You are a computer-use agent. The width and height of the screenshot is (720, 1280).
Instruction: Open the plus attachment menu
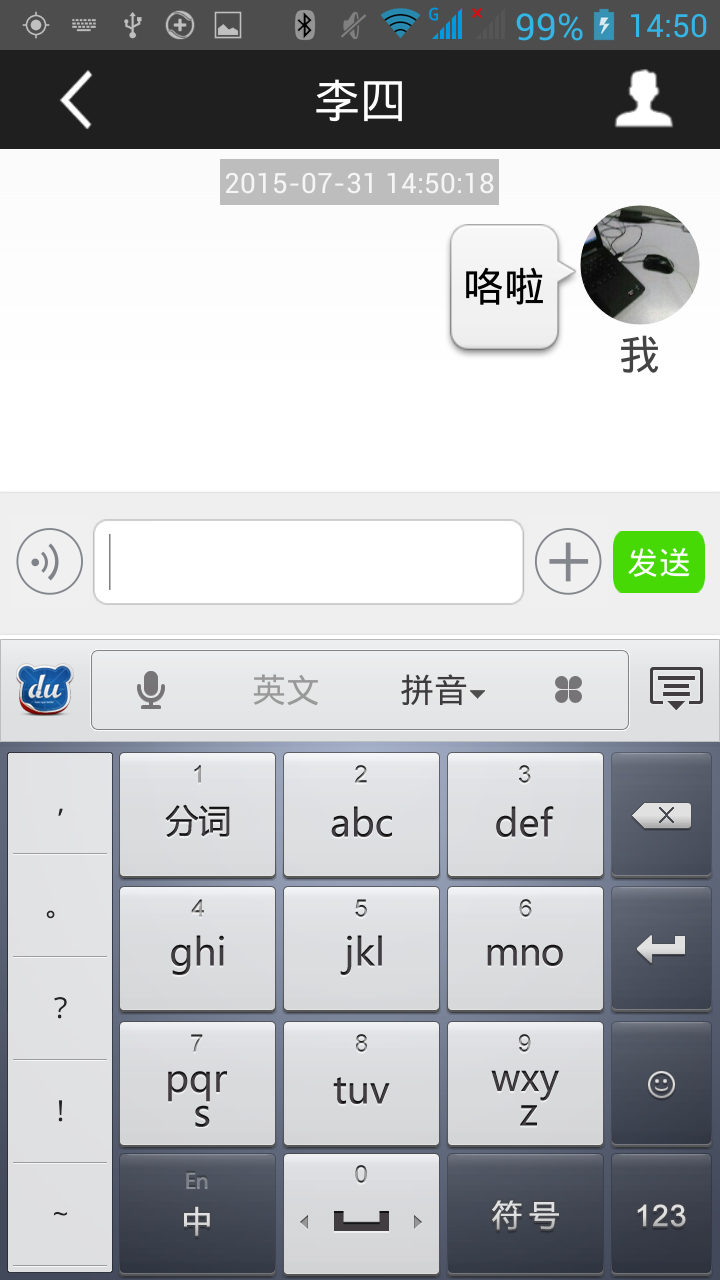click(568, 562)
